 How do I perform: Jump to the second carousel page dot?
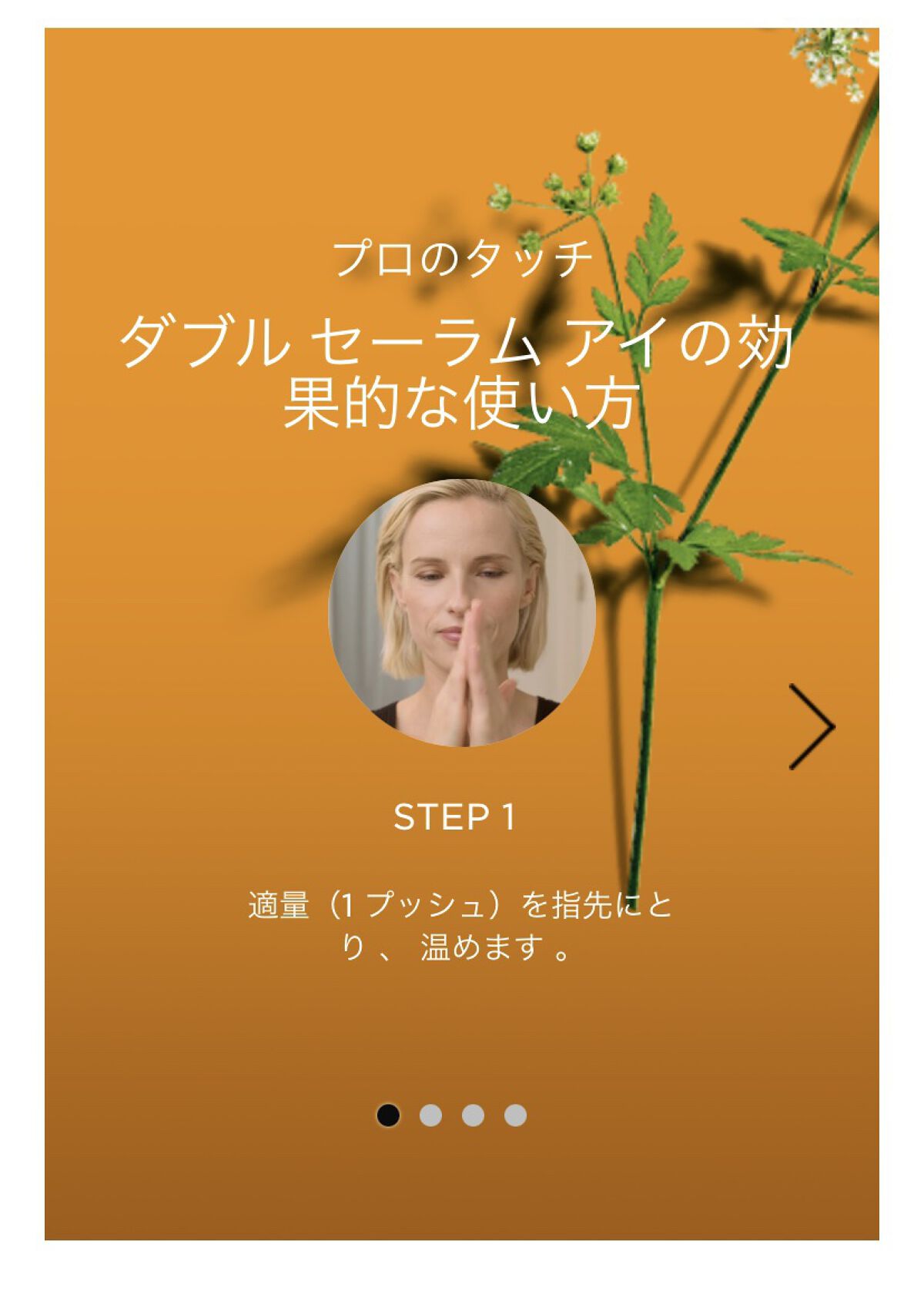(x=430, y=1115)
